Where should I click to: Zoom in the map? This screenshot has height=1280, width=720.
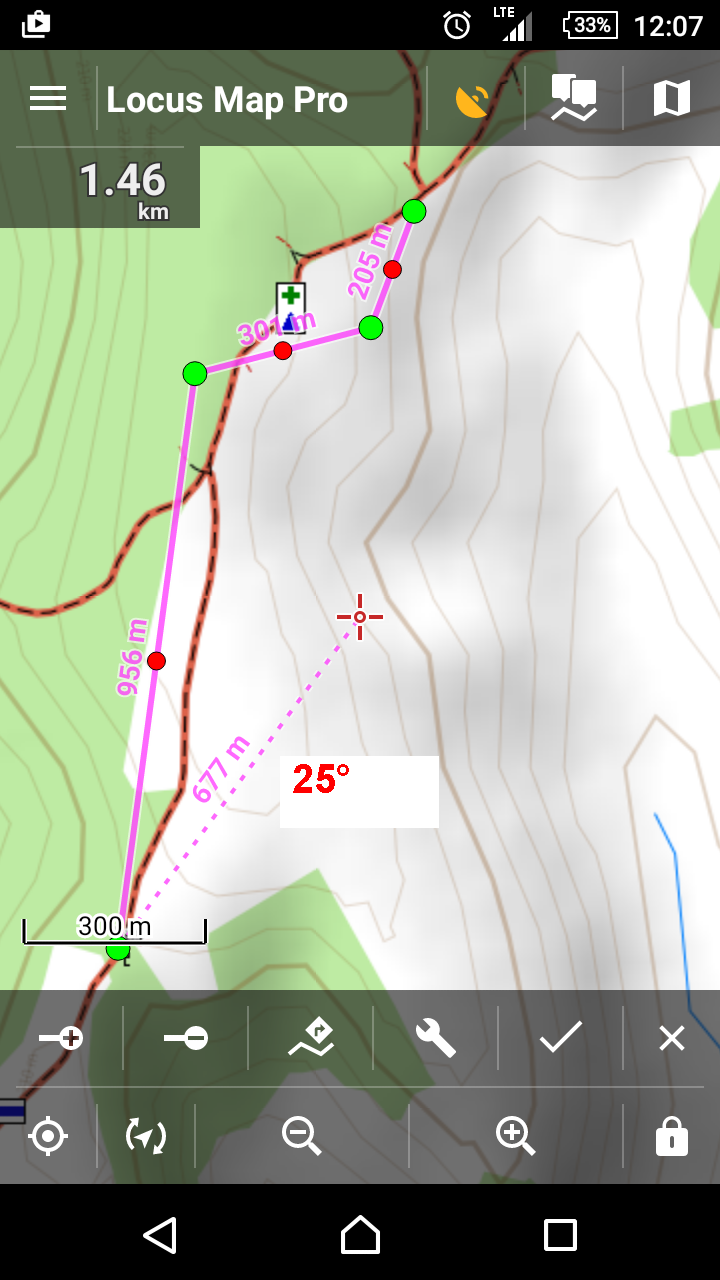click(516, 1136)
